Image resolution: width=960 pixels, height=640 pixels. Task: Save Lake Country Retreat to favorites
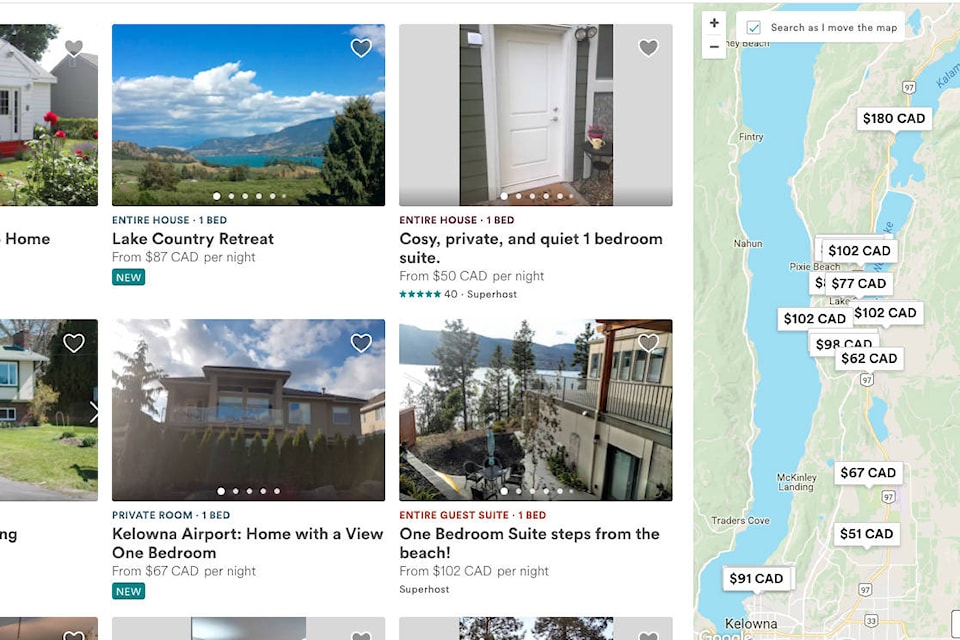coord(361,48)
